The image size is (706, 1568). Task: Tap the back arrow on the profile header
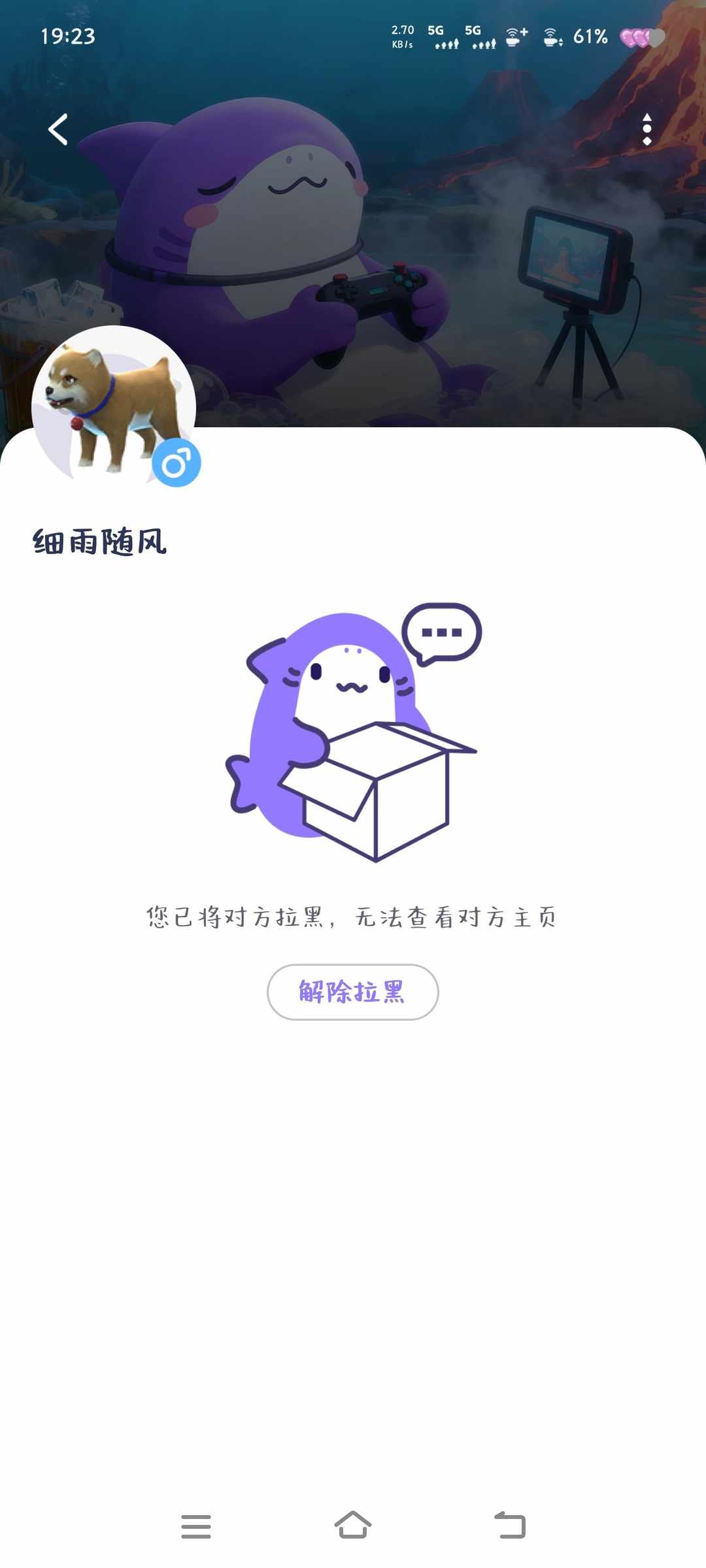point(58,128)
